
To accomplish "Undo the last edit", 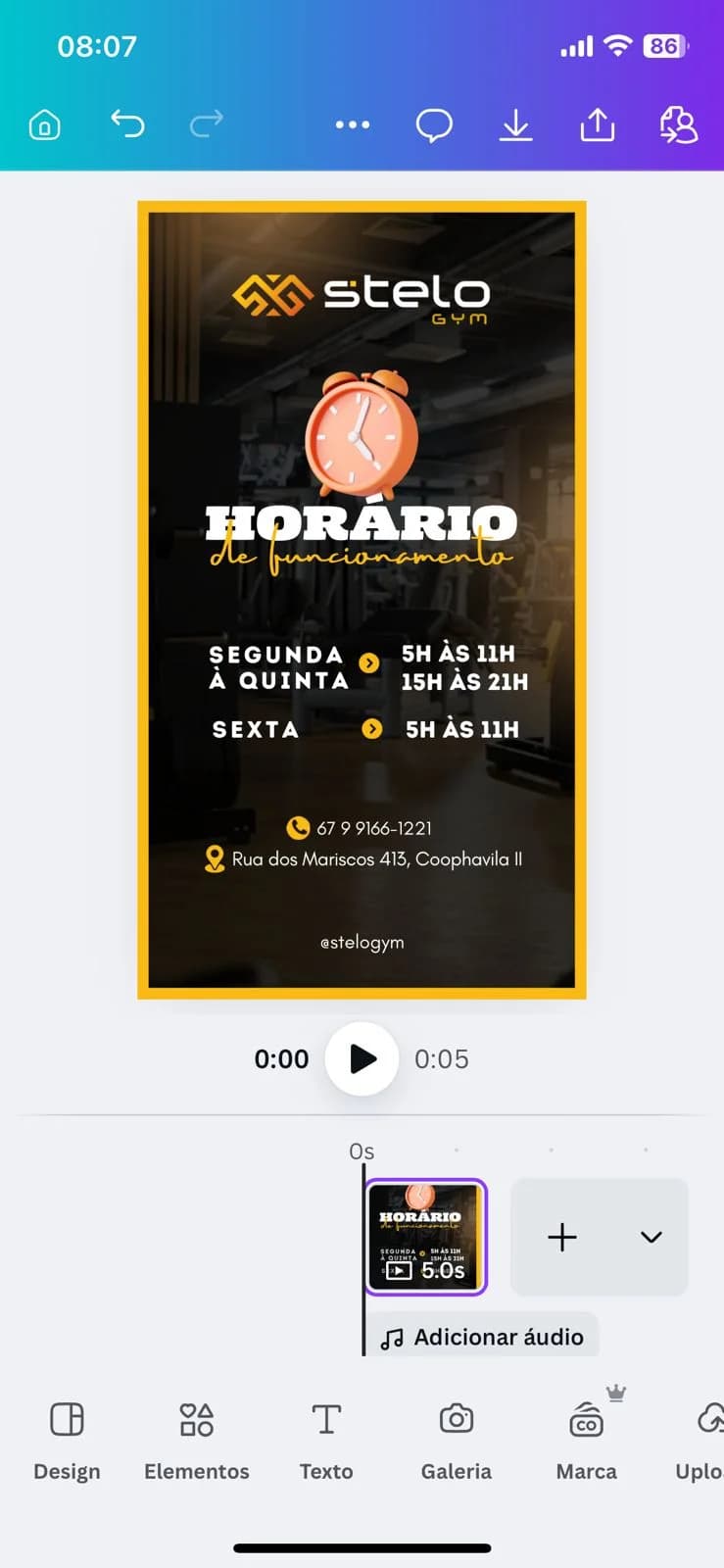I will [x=127, y=124].
